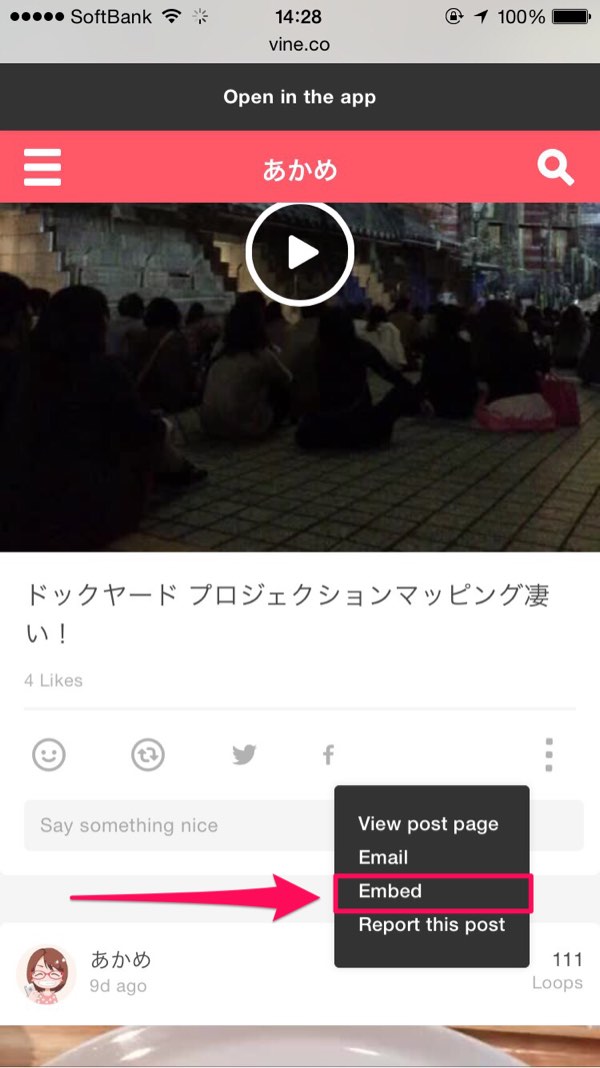Revine the post with the loop arrows icon
The image size is (600, 1068).
pos(148,755)
